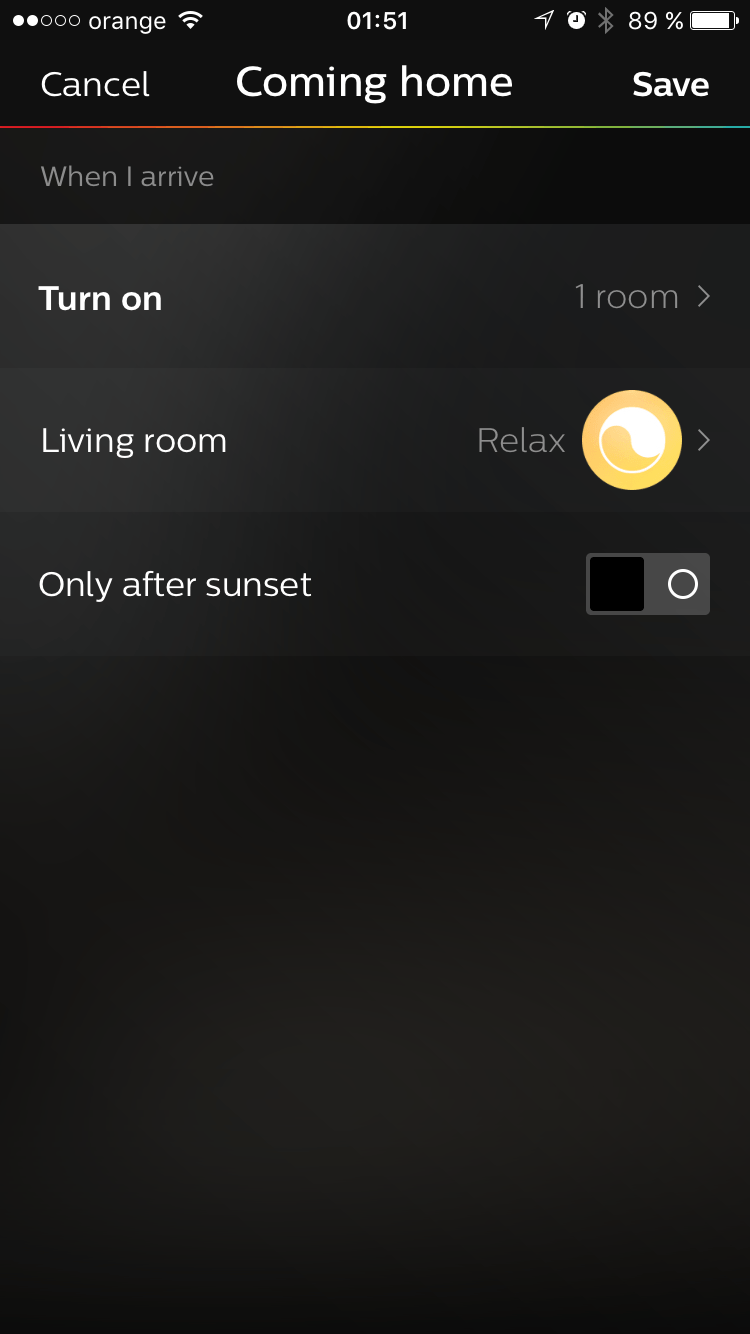Save the Coming home routine
This screenshot has height=1334, width=750.
[670, 85]
